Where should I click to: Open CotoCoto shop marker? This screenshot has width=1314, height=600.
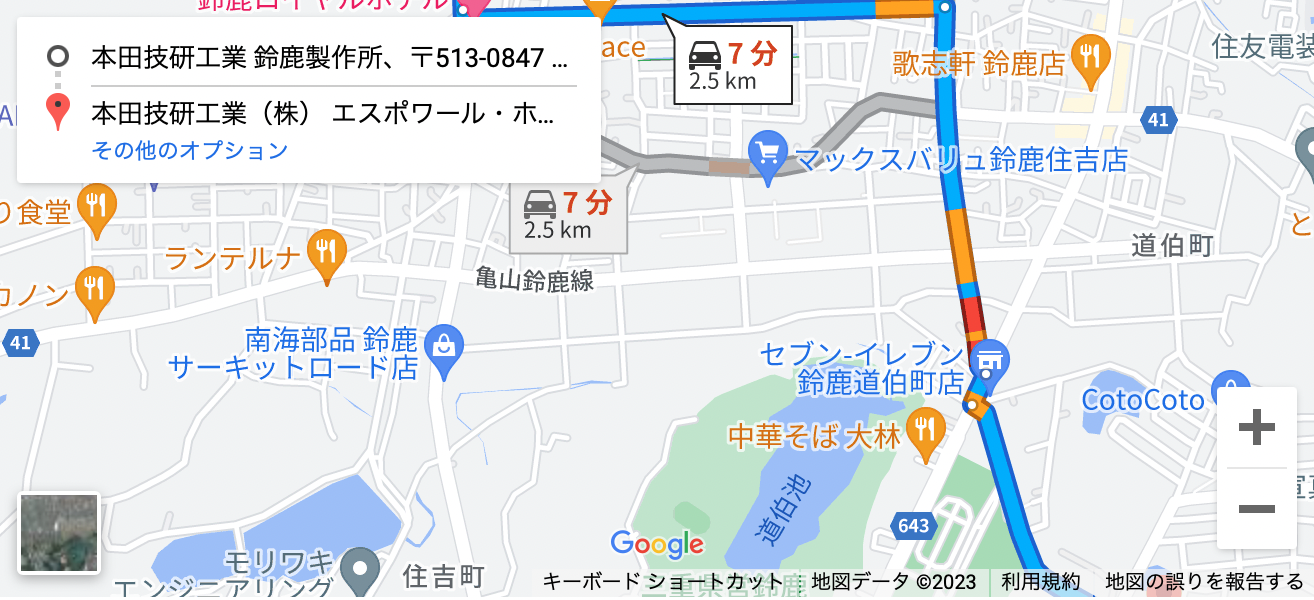point(1229,391)
